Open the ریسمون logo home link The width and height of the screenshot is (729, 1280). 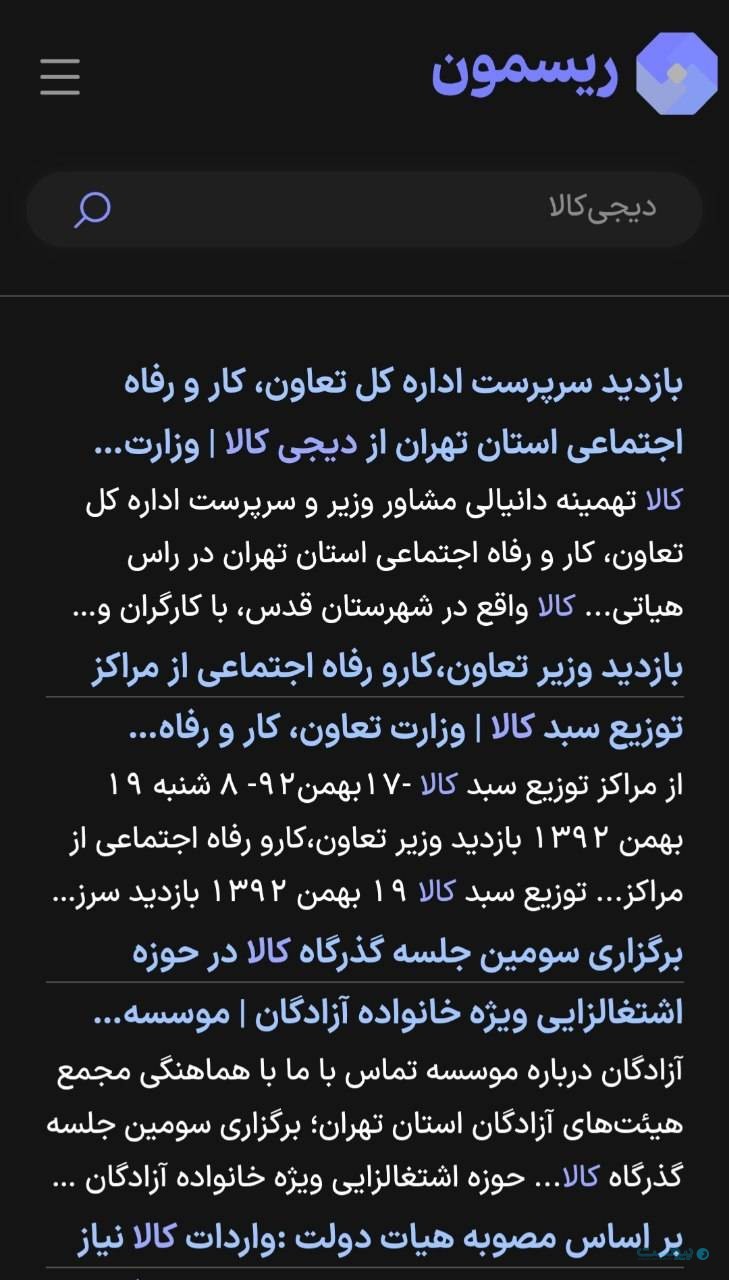coord(575,73)
